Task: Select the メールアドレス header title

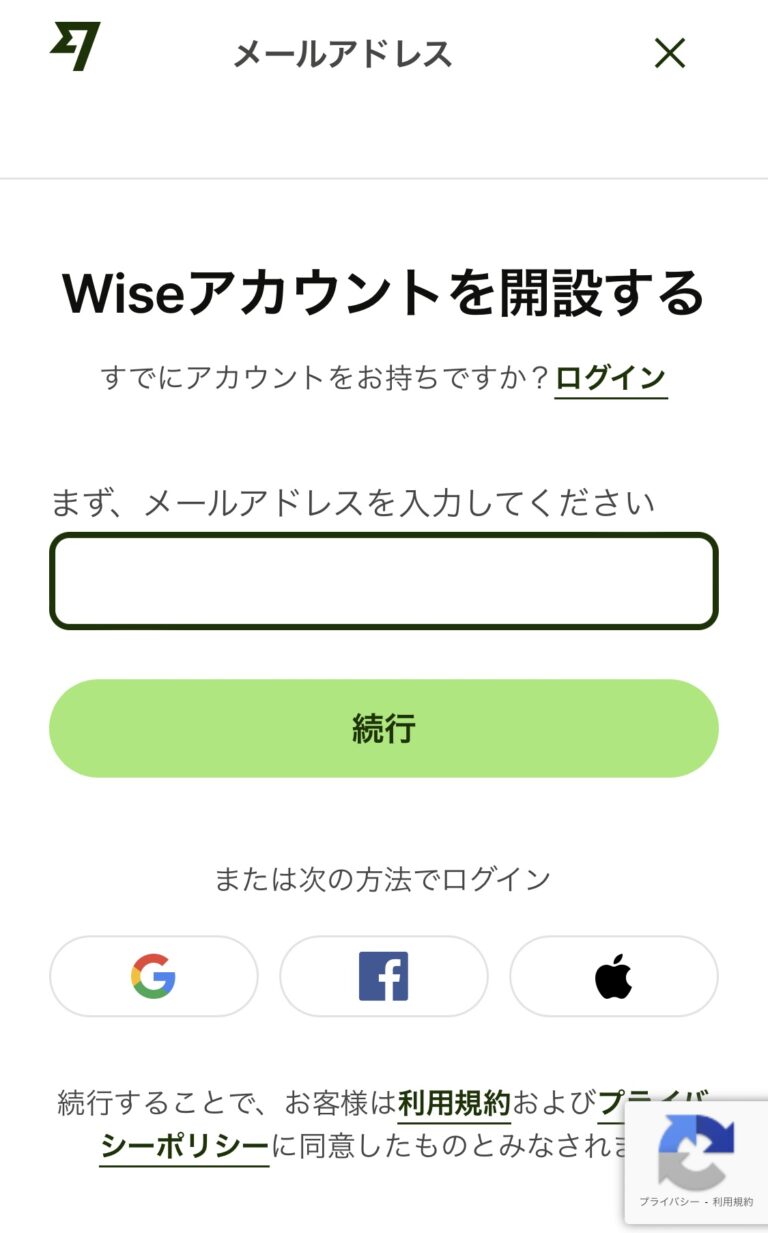Action: click(x=341, y=53)
